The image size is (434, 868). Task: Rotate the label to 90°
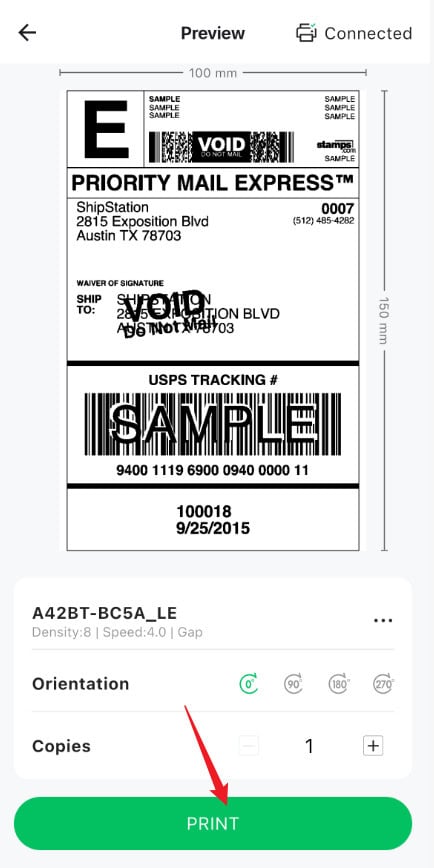[x=294, y=684]
